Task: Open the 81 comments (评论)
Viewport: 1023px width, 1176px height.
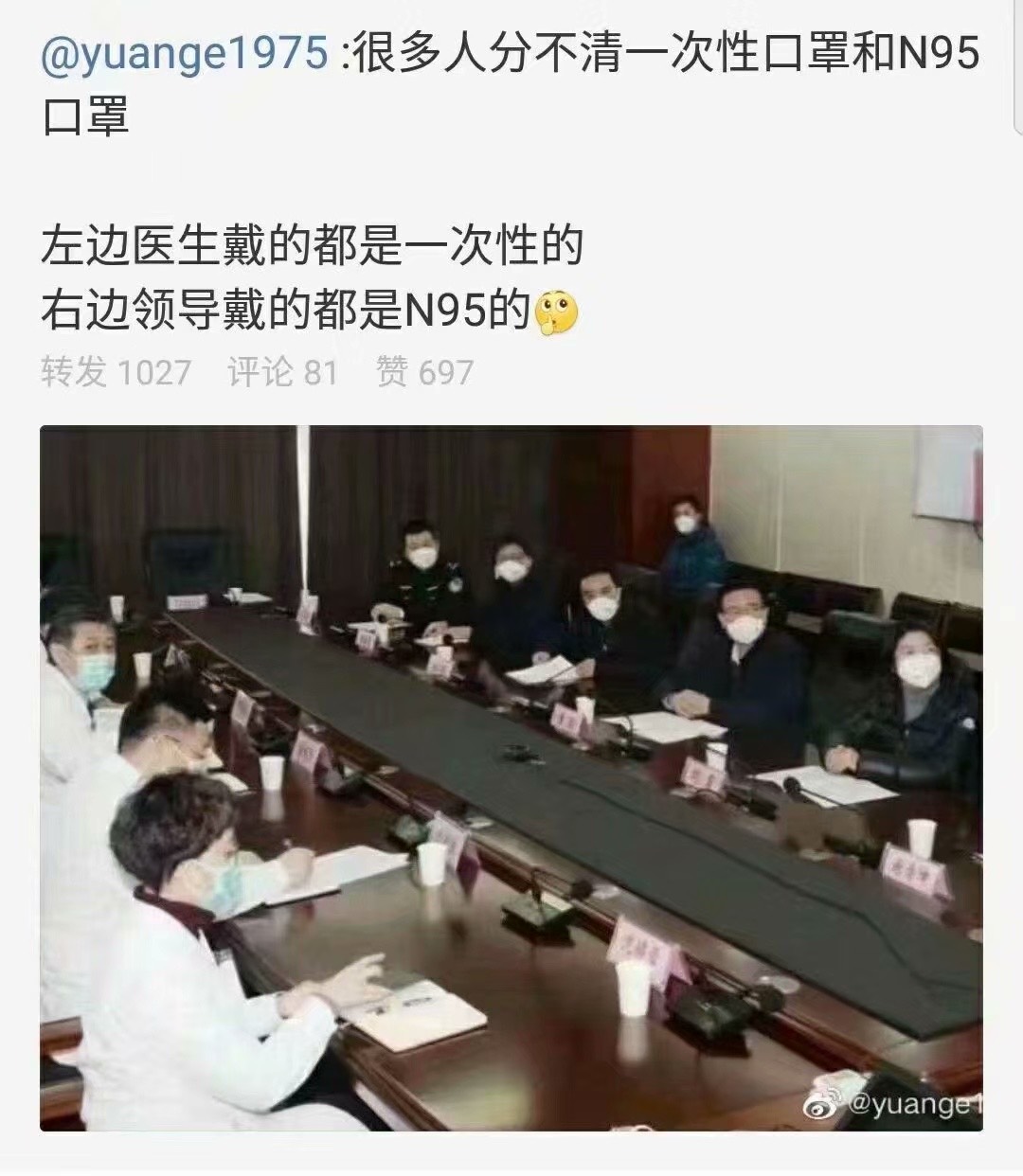Action: pos(282,372)
